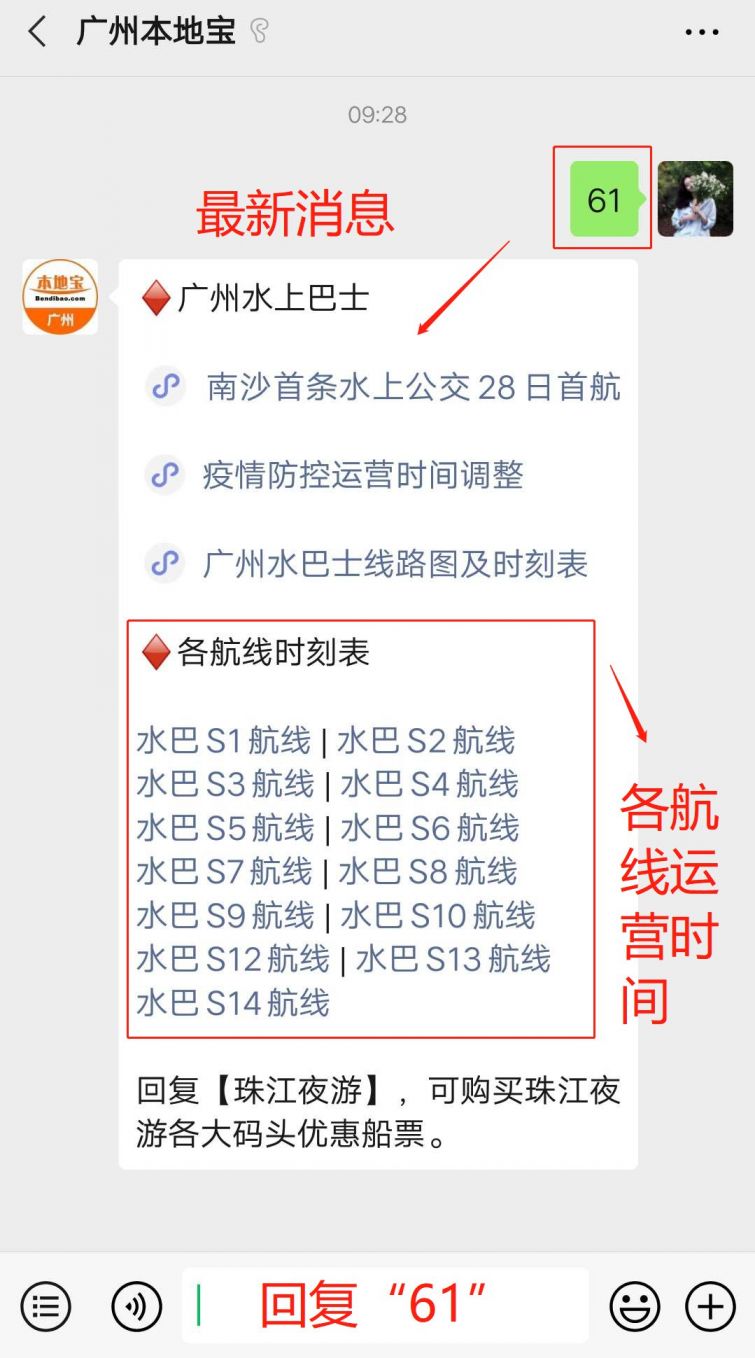755x1358 pixels.
Task: Open the account menu list icon
Action: click(x=46, y=1306)
